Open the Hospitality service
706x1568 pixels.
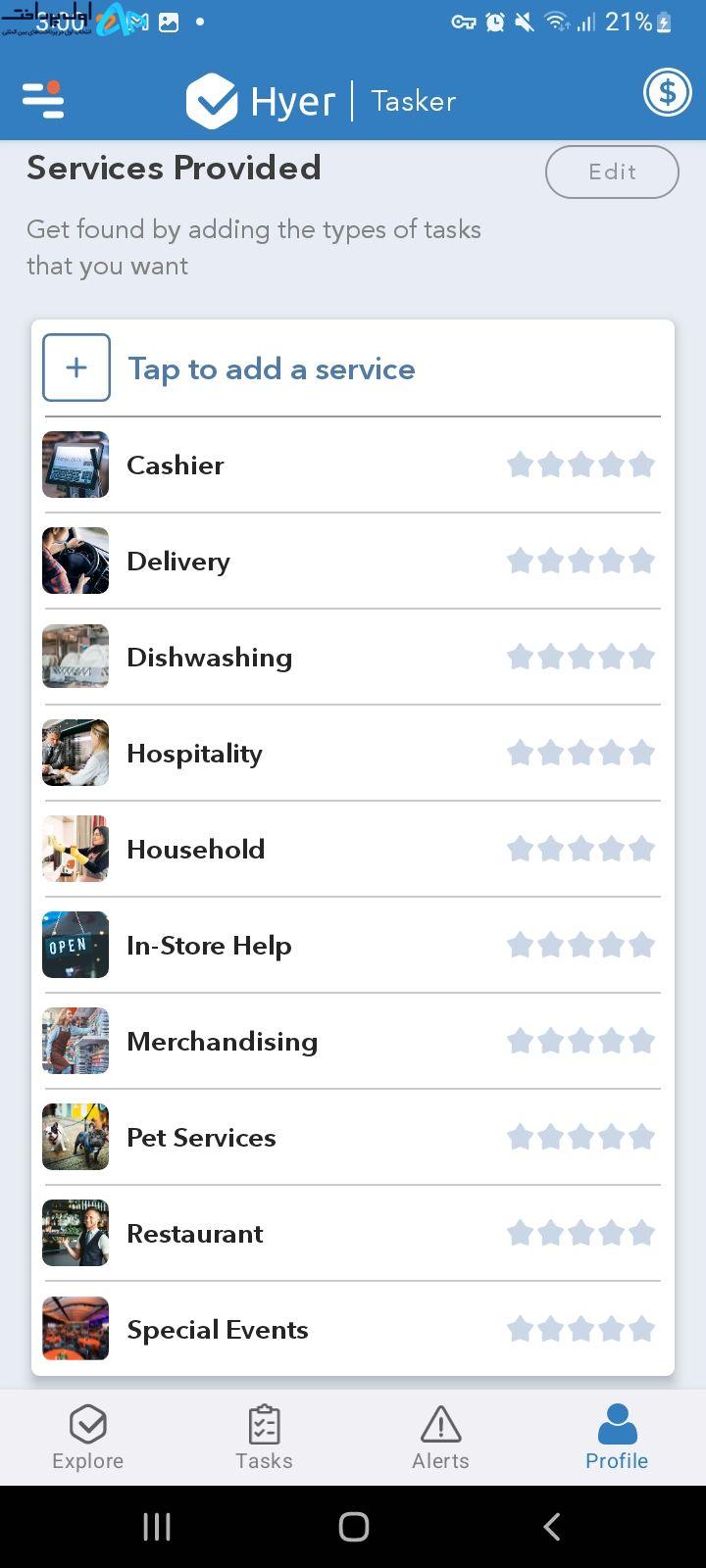(x=352, y=753)
